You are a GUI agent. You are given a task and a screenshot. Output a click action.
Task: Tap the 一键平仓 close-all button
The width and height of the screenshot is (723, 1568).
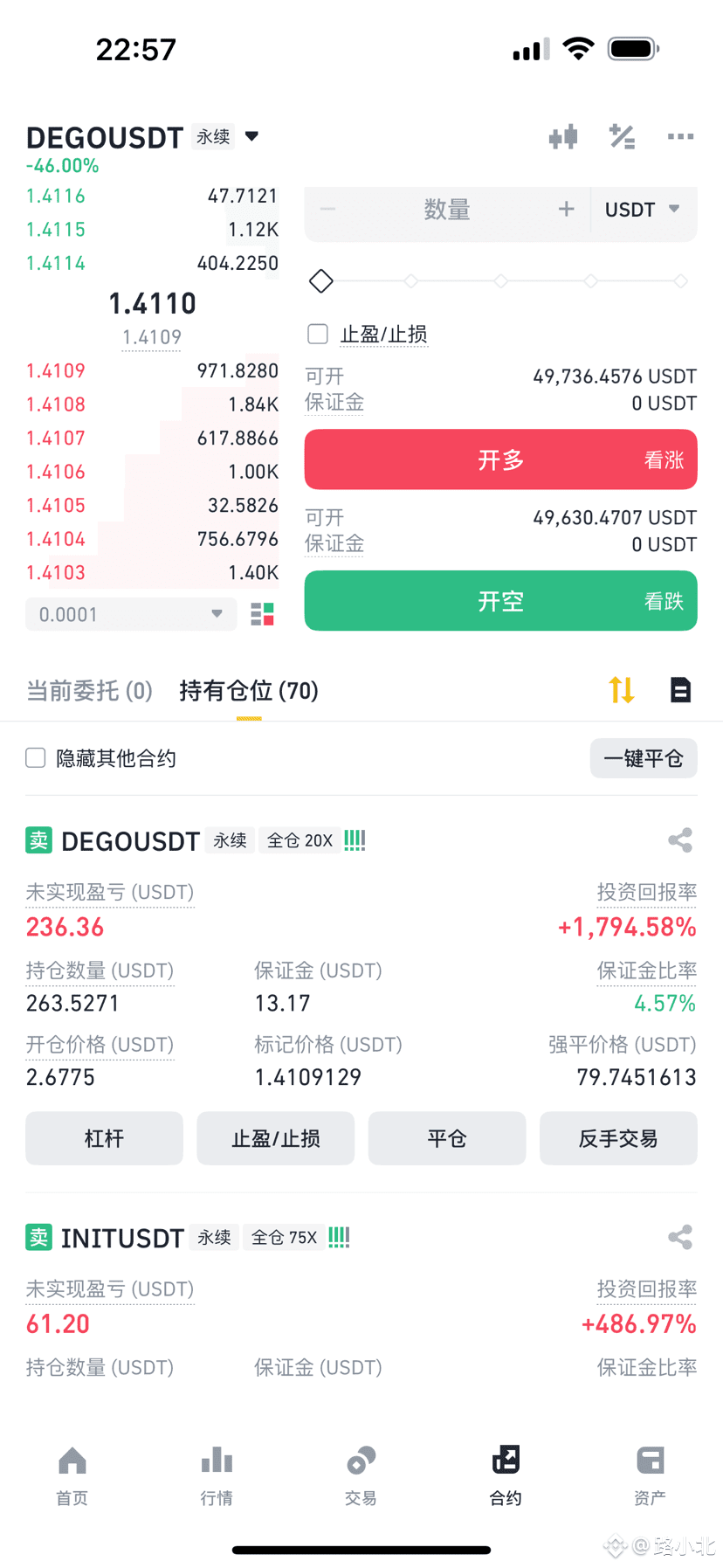(x=644, y=758)
